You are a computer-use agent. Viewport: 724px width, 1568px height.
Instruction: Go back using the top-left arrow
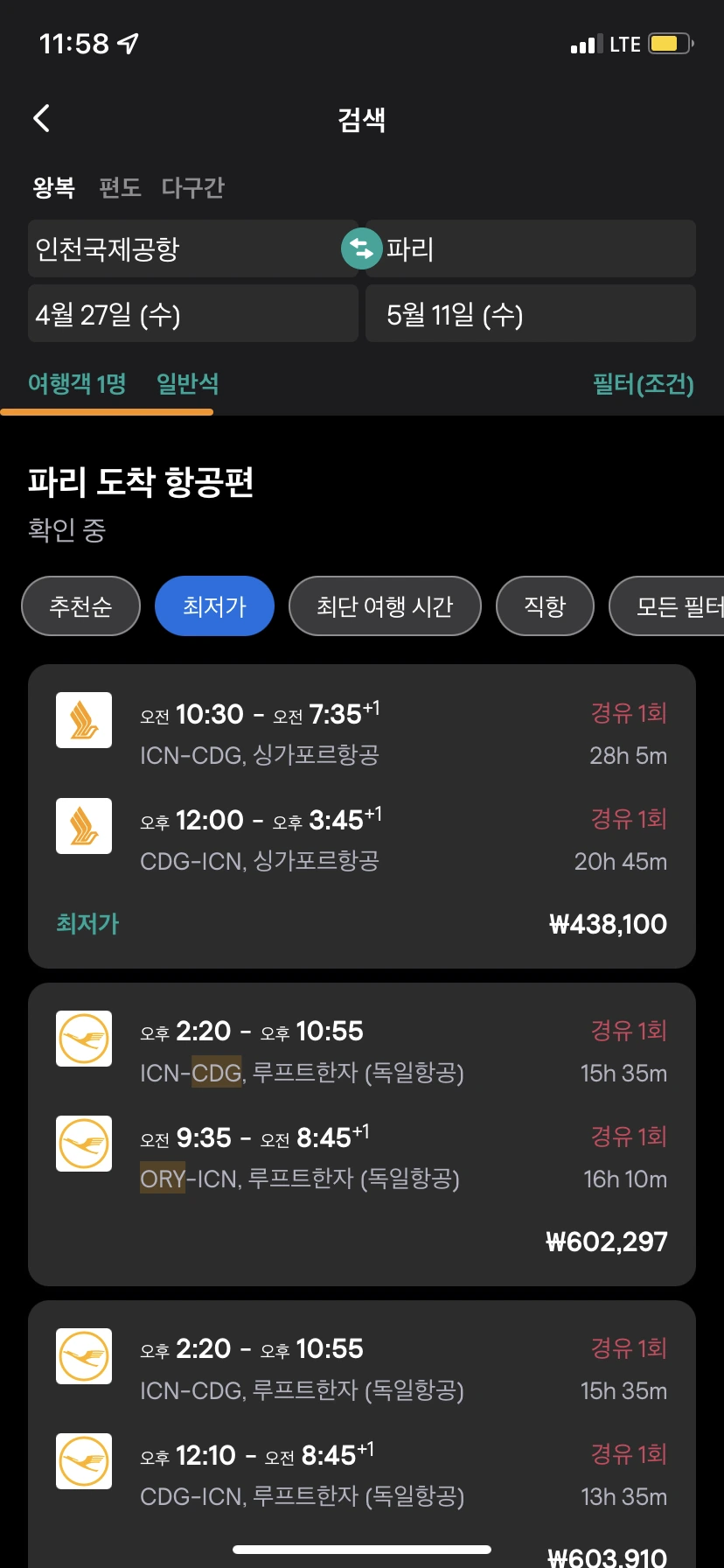coord(41,118)
